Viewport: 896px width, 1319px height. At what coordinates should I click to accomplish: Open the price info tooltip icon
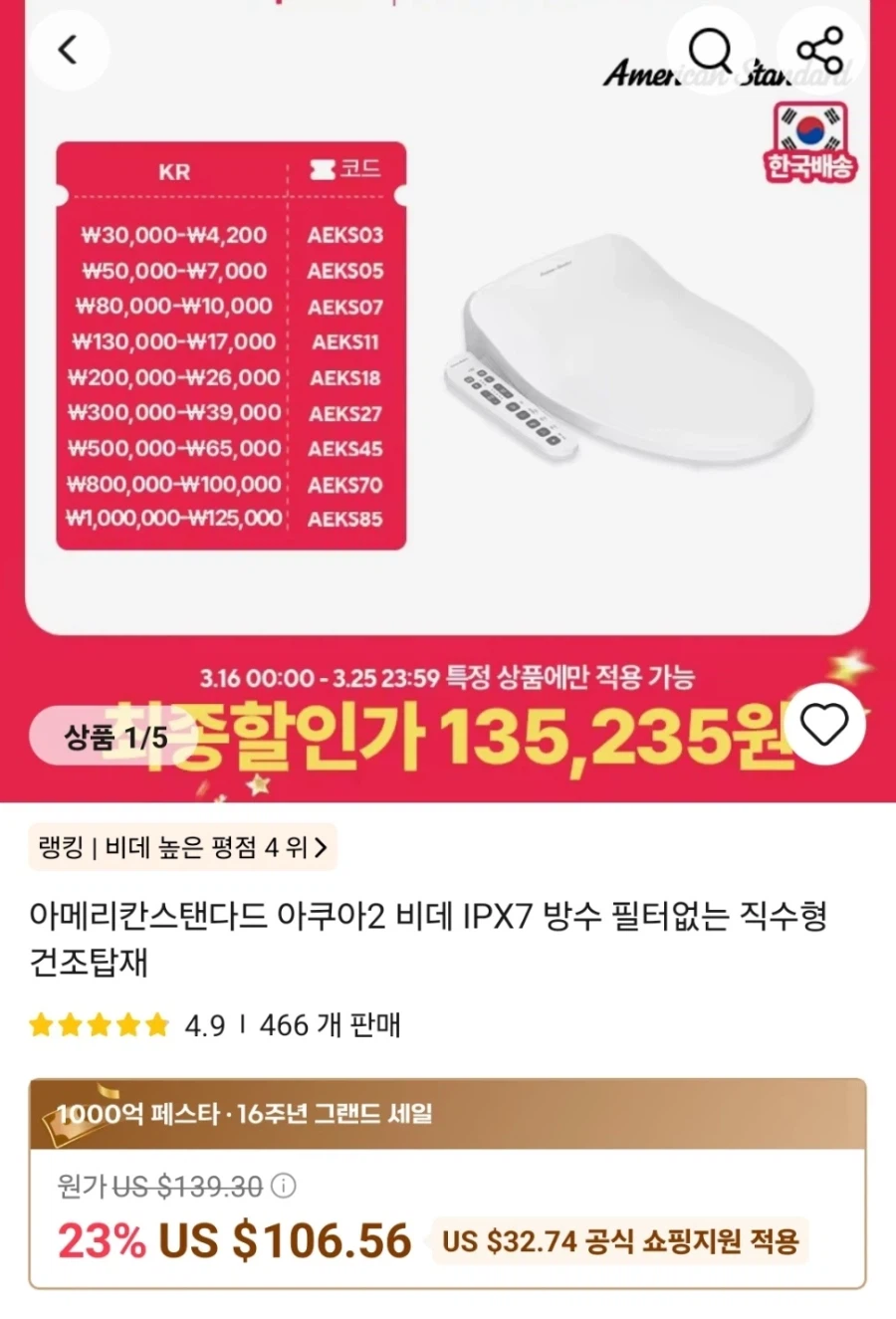(285, 1187)
